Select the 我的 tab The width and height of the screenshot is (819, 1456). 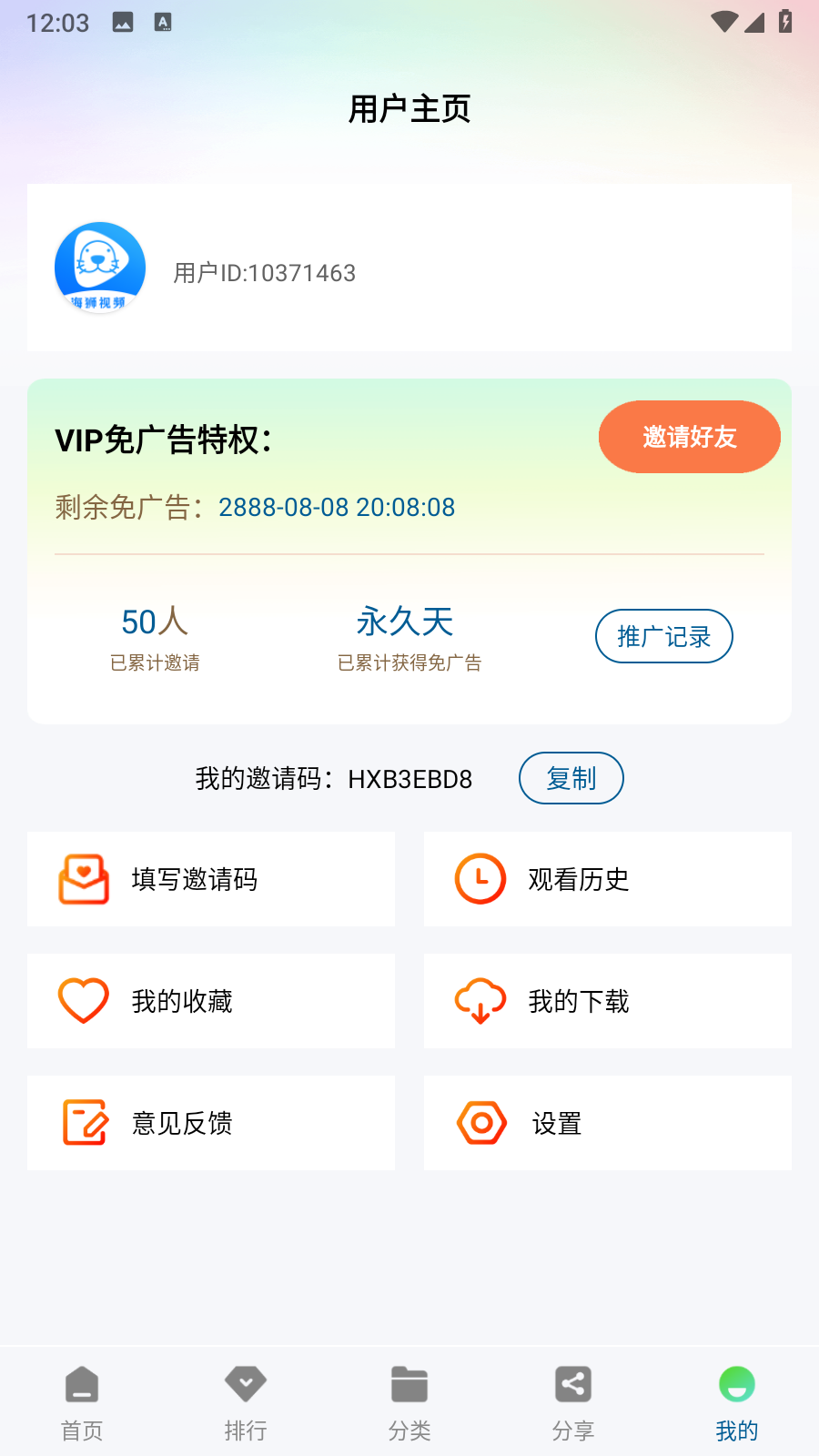click(737, 1402)
